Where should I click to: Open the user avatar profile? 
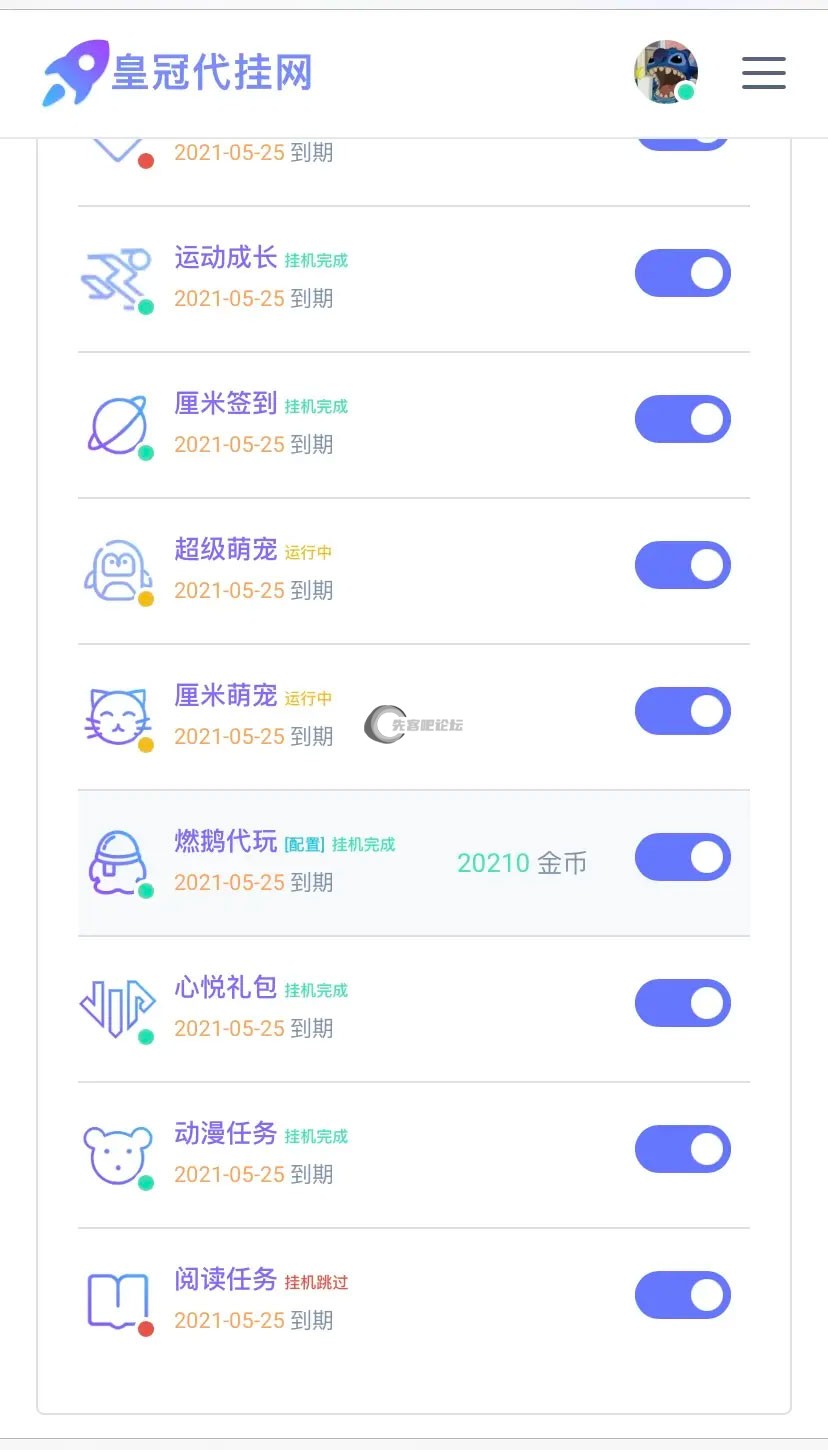pyautogui.click(x=665, y=72)
